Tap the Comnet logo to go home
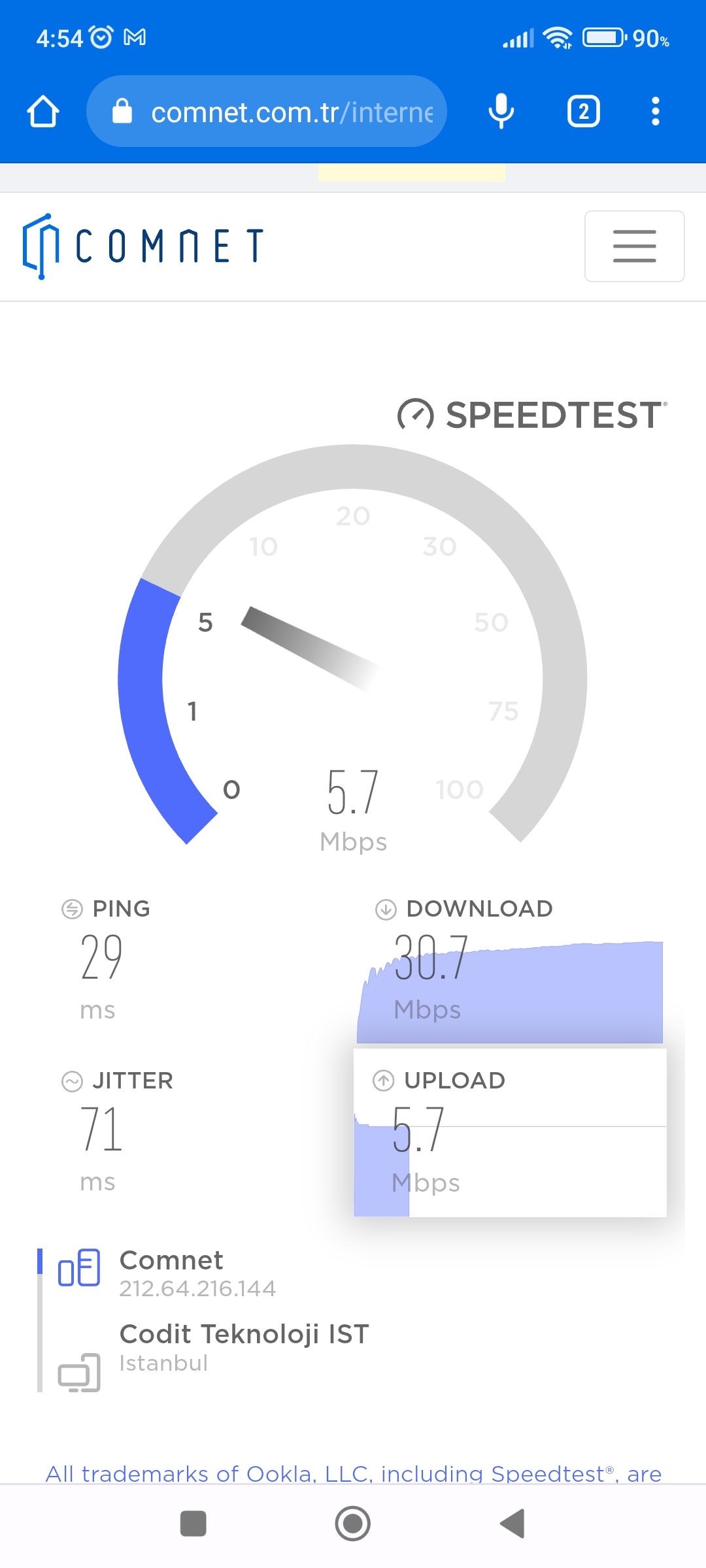The image size is (706, 1568). tap(143, 246)
